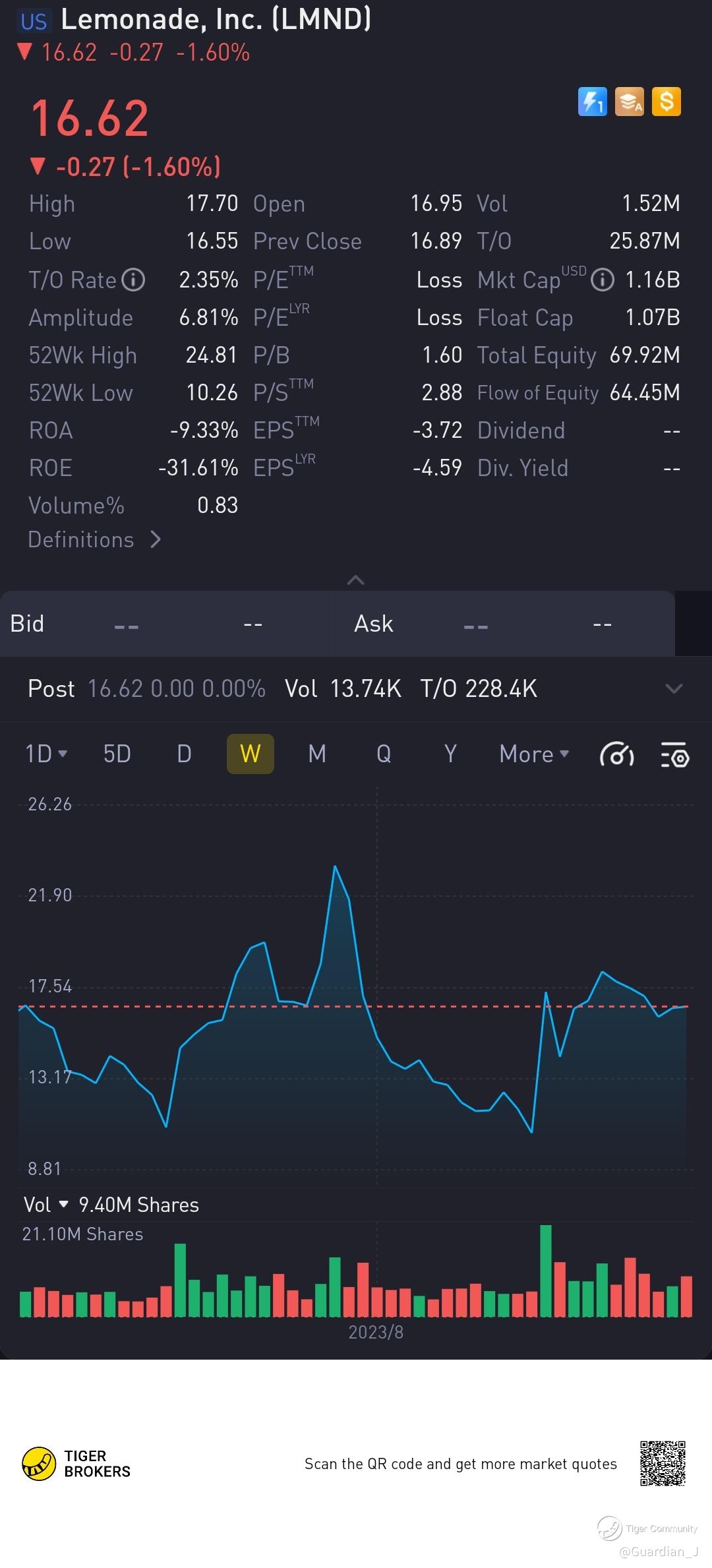Expand the Post market row
Screen dimensions: 712x1568
[x=673, y=689]
